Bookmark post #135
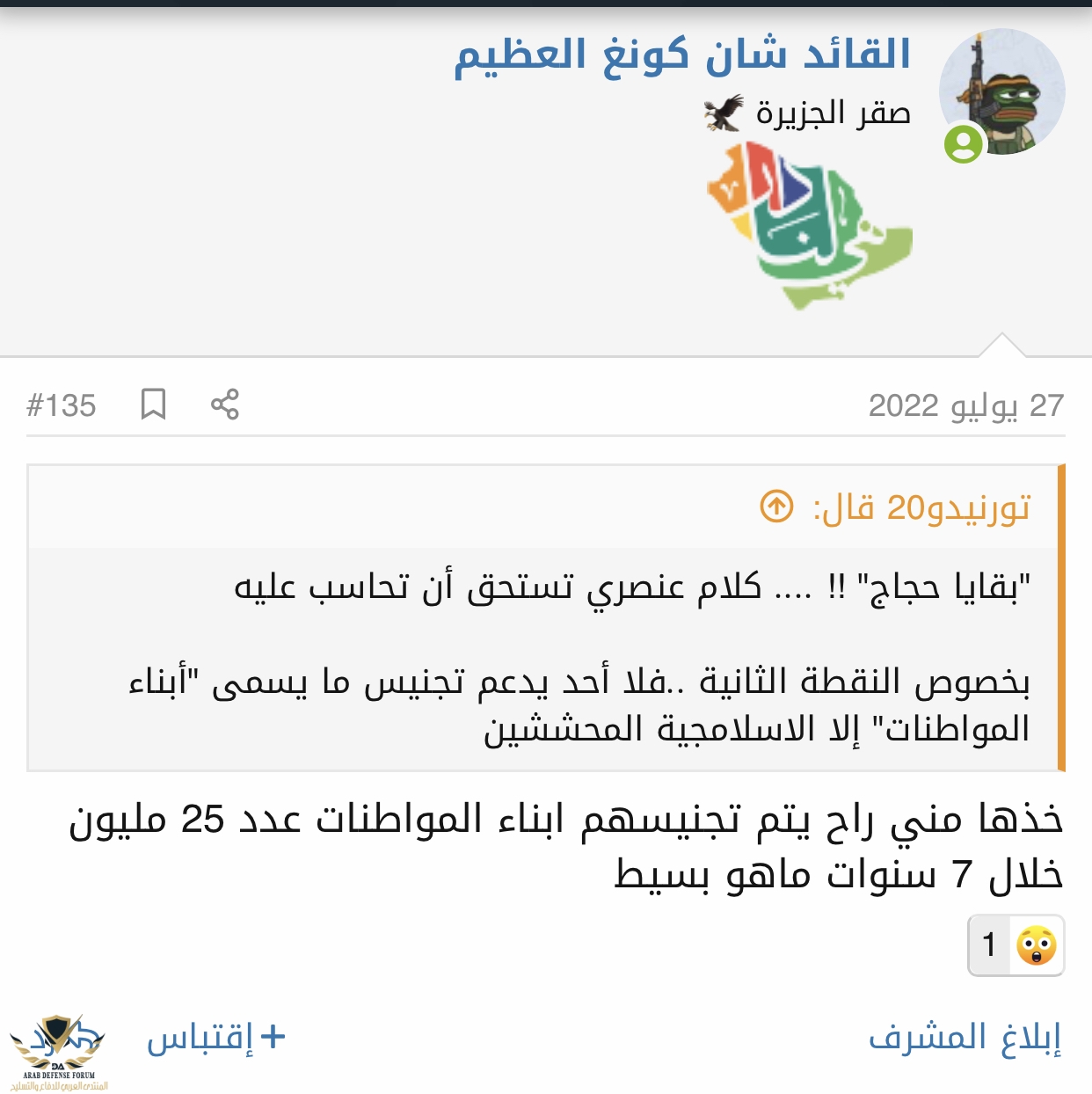The width and height of the screenshot is (1092, 1094). pyautogui.click(x=154, y=405)
